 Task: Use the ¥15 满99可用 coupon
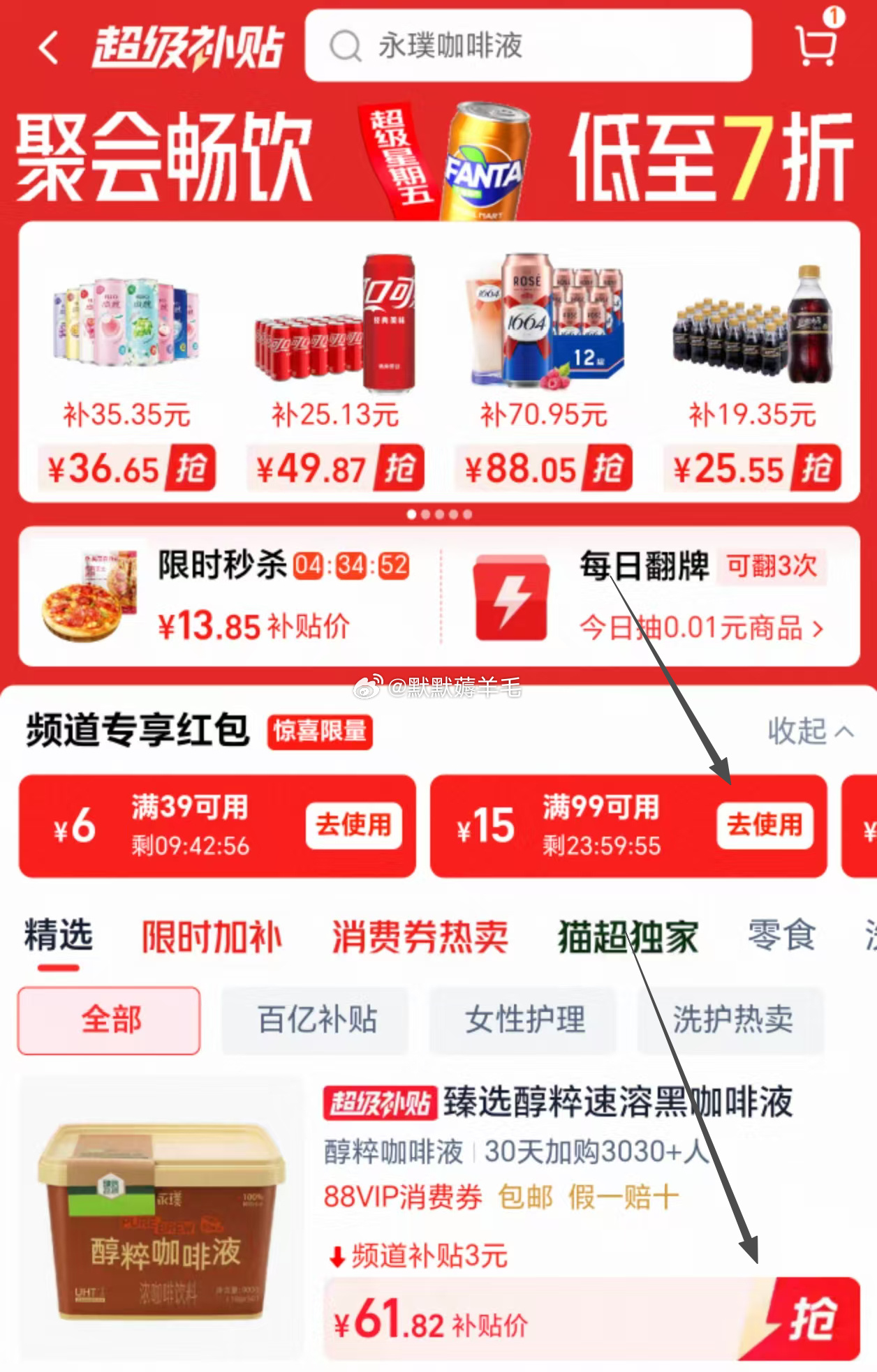[765, 826]
